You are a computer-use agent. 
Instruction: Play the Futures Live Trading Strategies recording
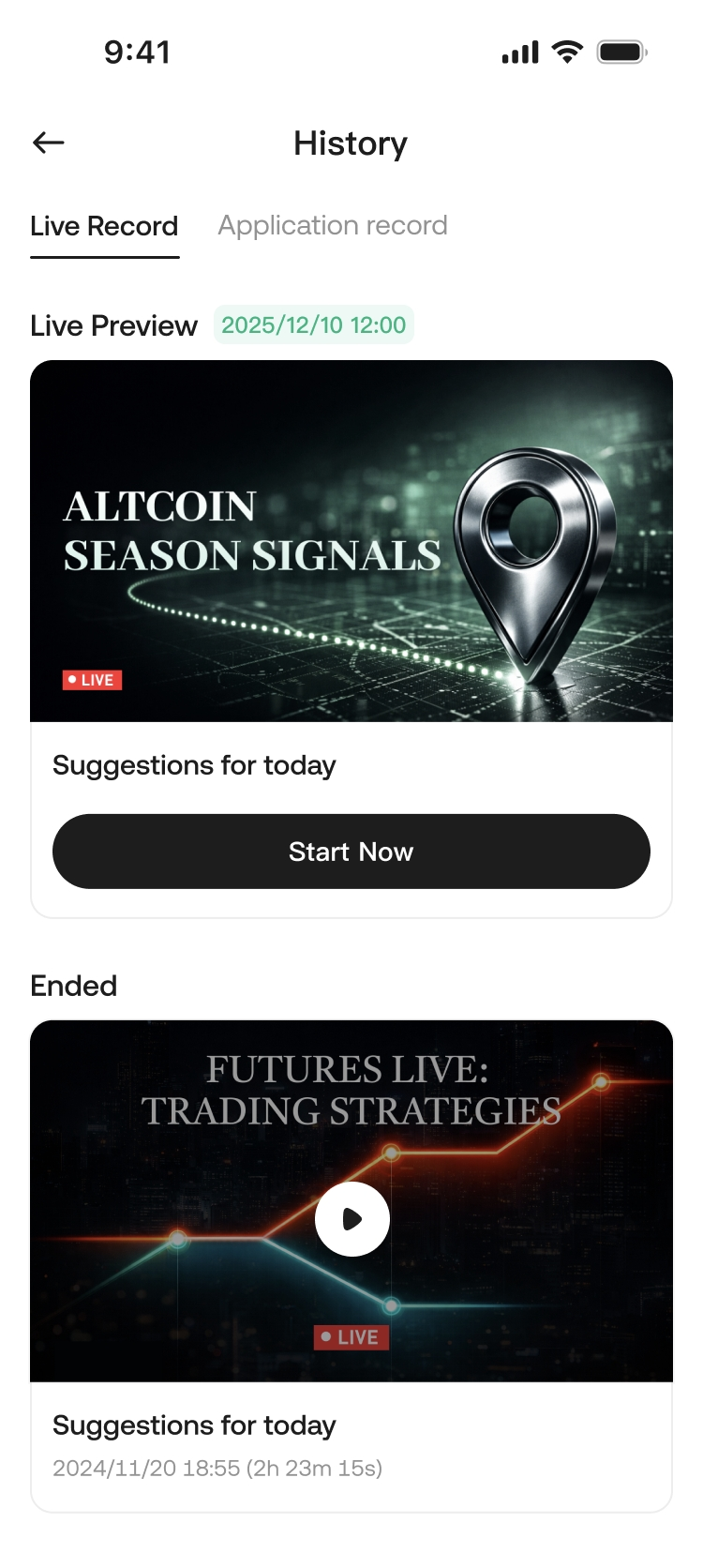351,1219
